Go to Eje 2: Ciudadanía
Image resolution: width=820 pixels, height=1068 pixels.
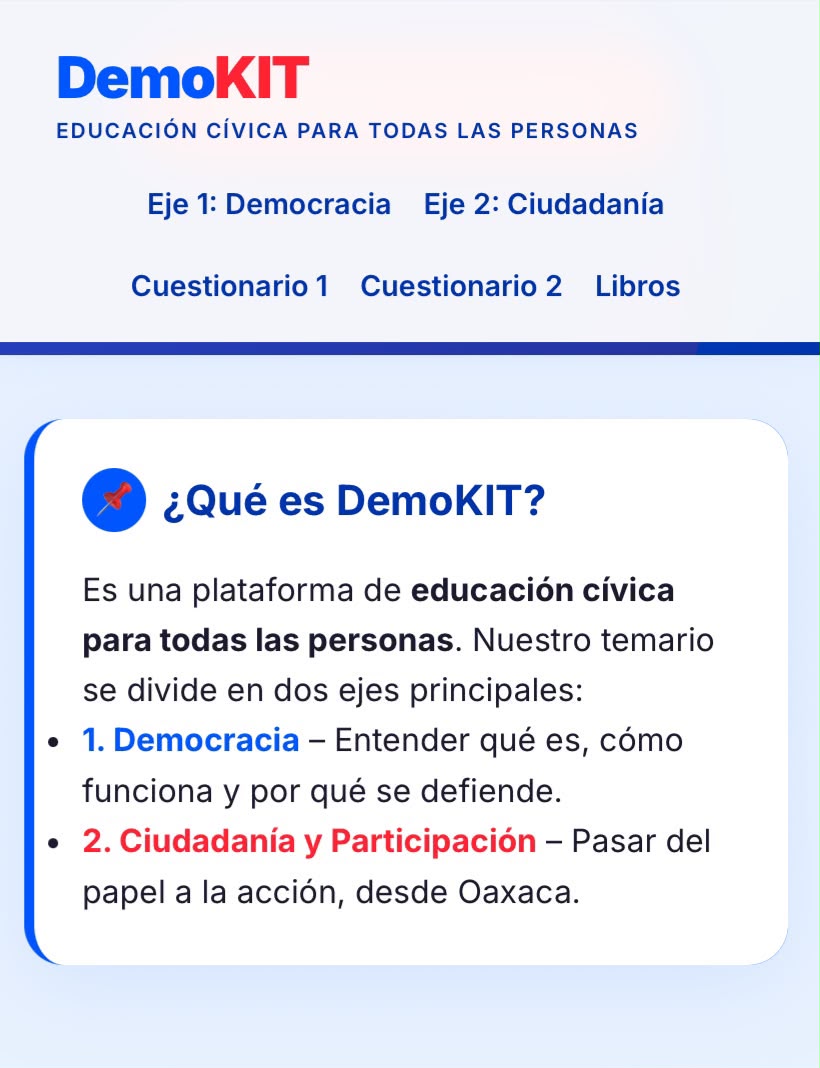tap(543, 204)
